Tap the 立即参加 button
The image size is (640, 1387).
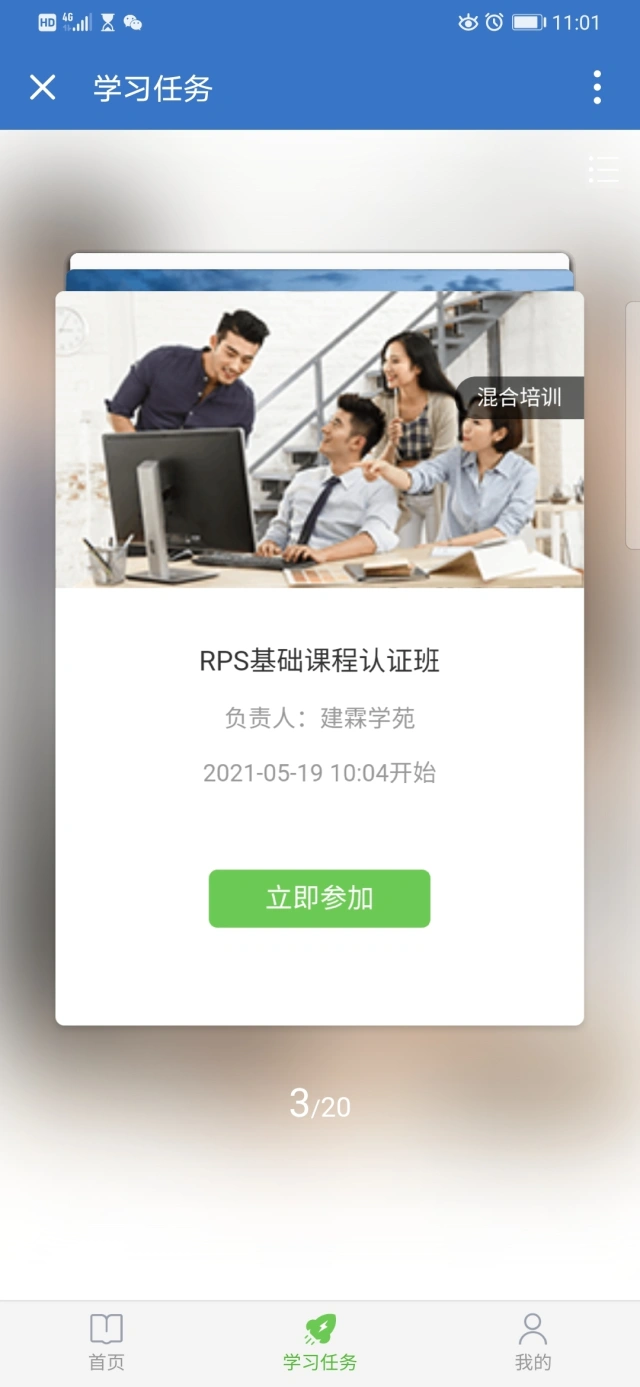tap(319, 898)
